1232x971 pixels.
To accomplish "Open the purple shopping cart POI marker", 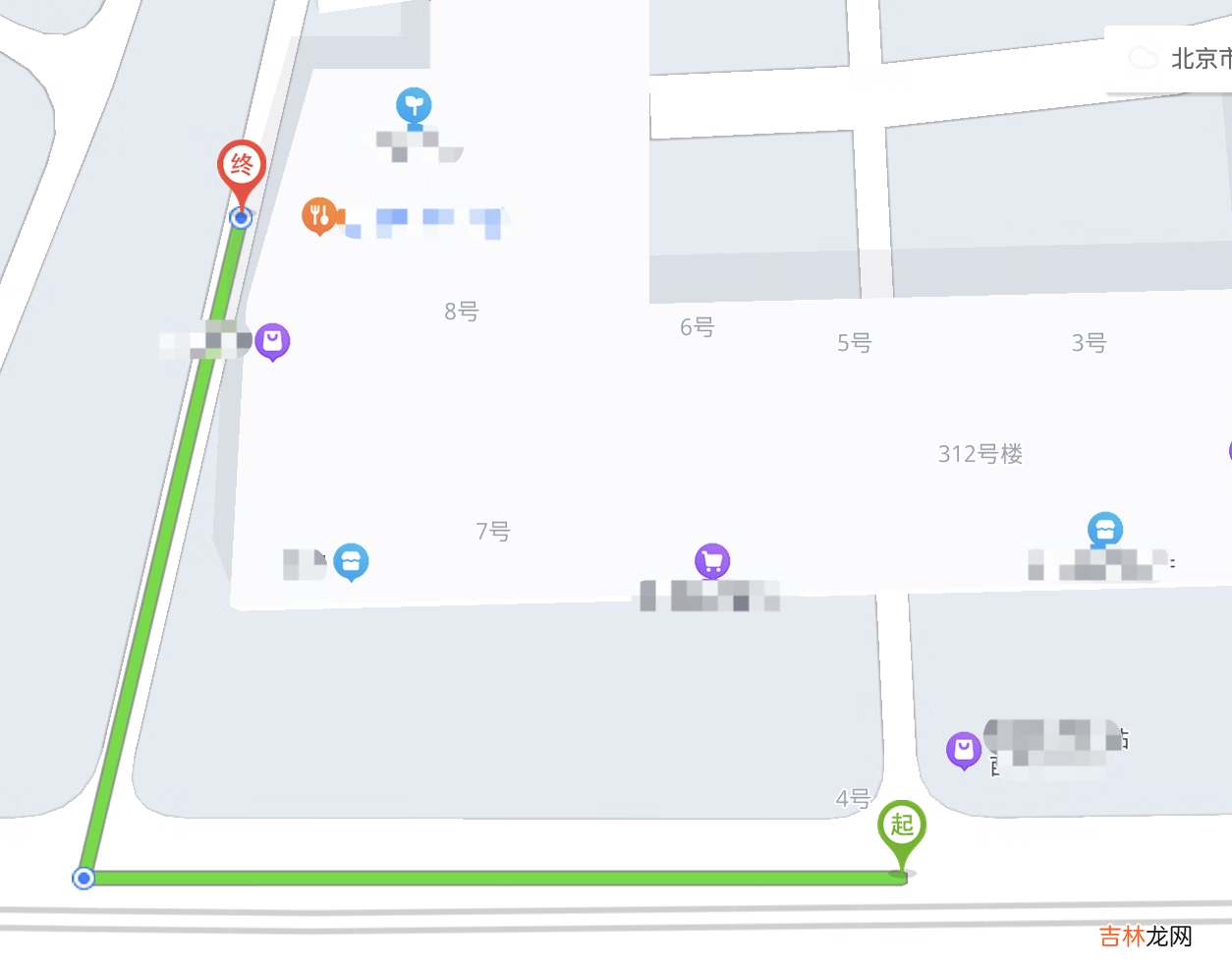I will (712, 562).
